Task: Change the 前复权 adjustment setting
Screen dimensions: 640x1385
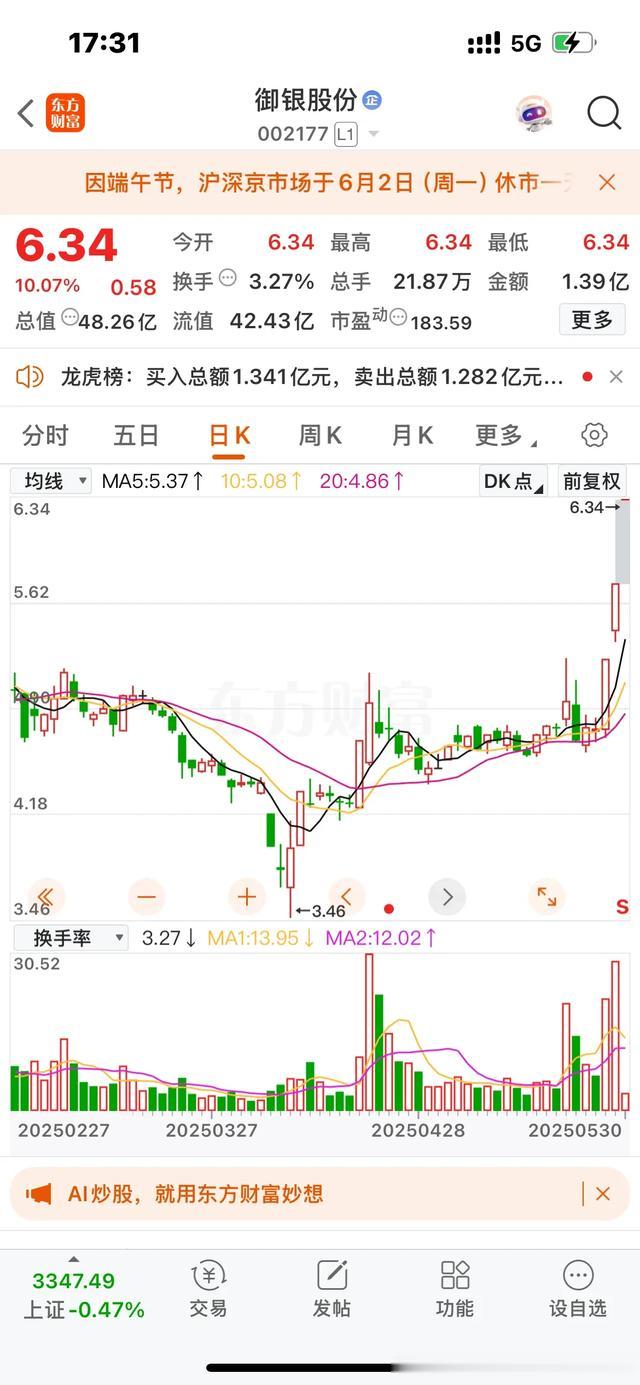Action: point(591,481)
